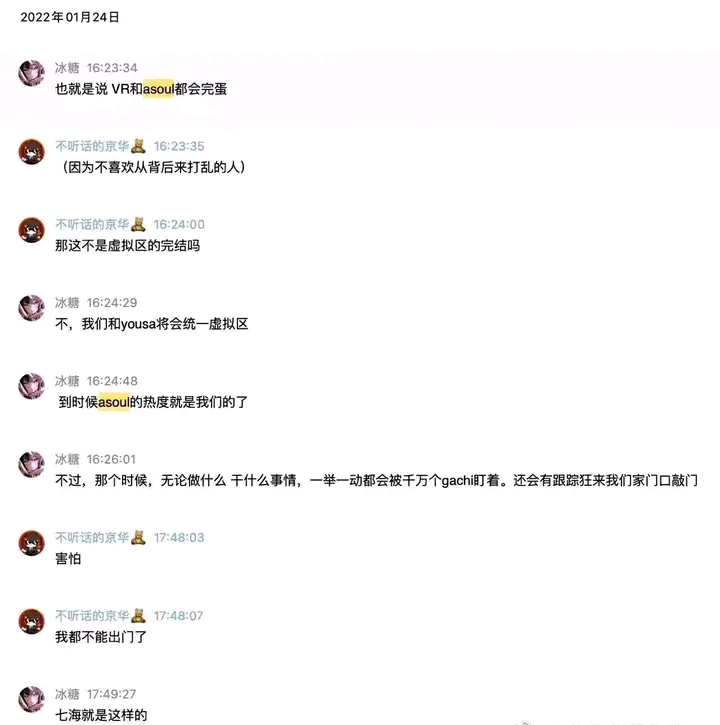Open the message 不,我们和yousa将会统一虚拟区
Viewport: 720px width, 725px height.
[x=152, y=324]
